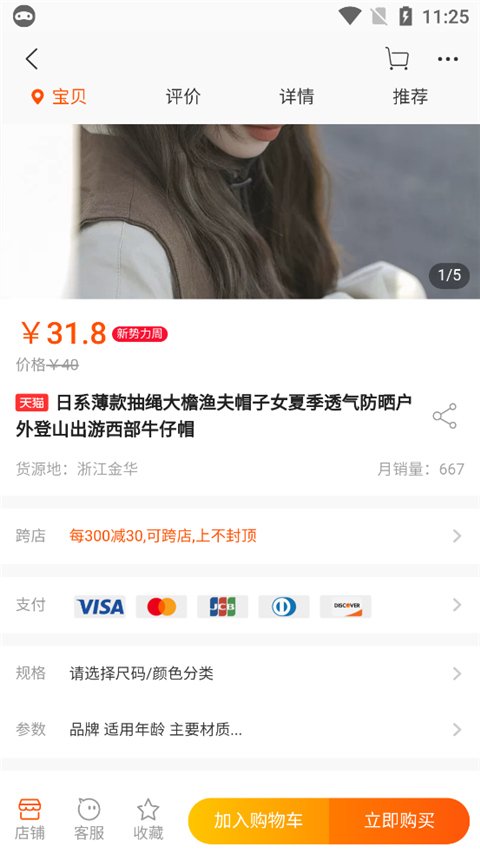Share this product via share icon
The image size is (480, 853).
[x=445, y=416]
